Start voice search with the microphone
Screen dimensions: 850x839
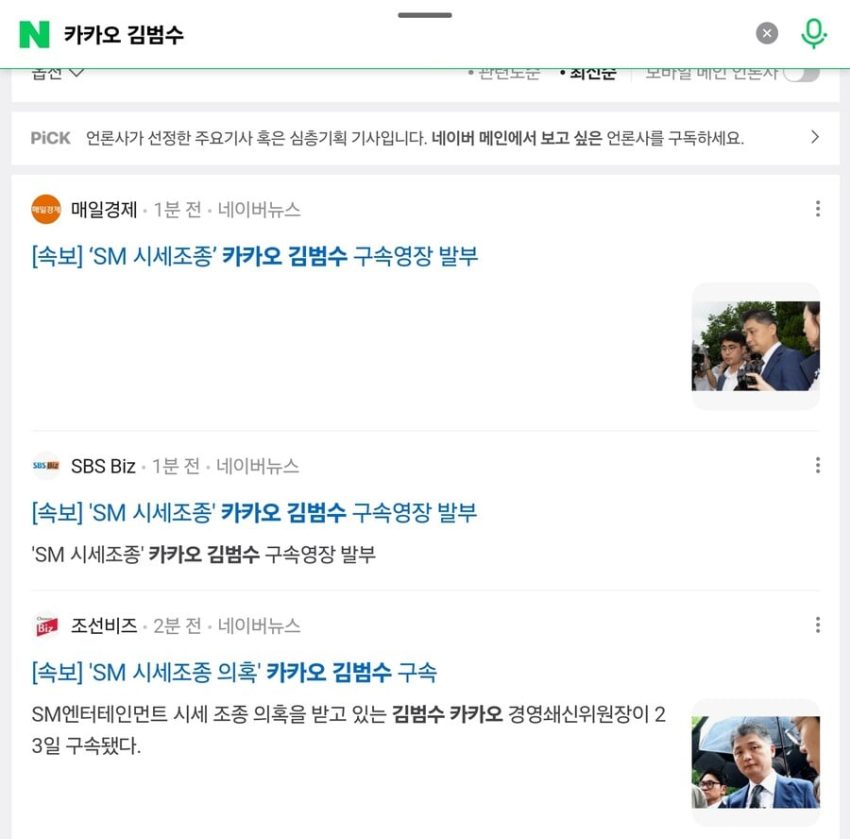pos(813,34)
